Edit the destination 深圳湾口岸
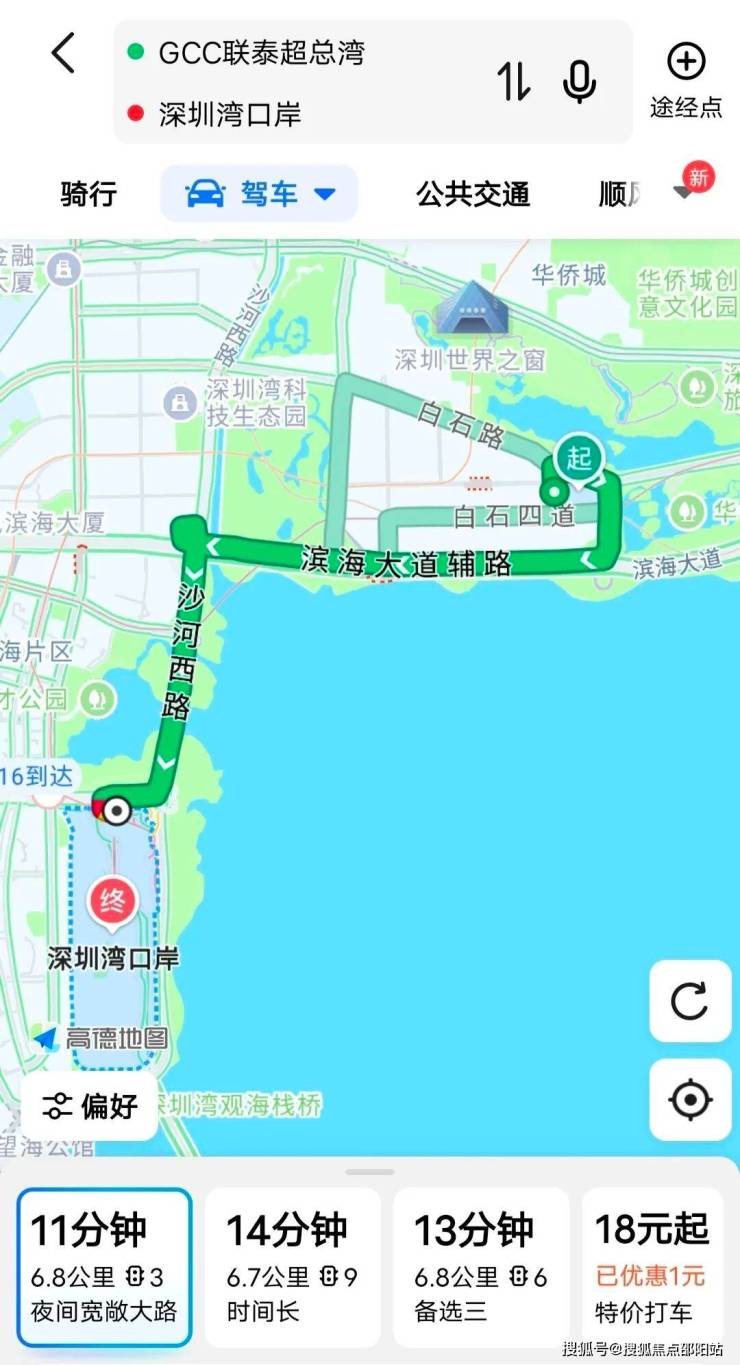The height and width of the screenshot is (1365, 740). [230, 114]
